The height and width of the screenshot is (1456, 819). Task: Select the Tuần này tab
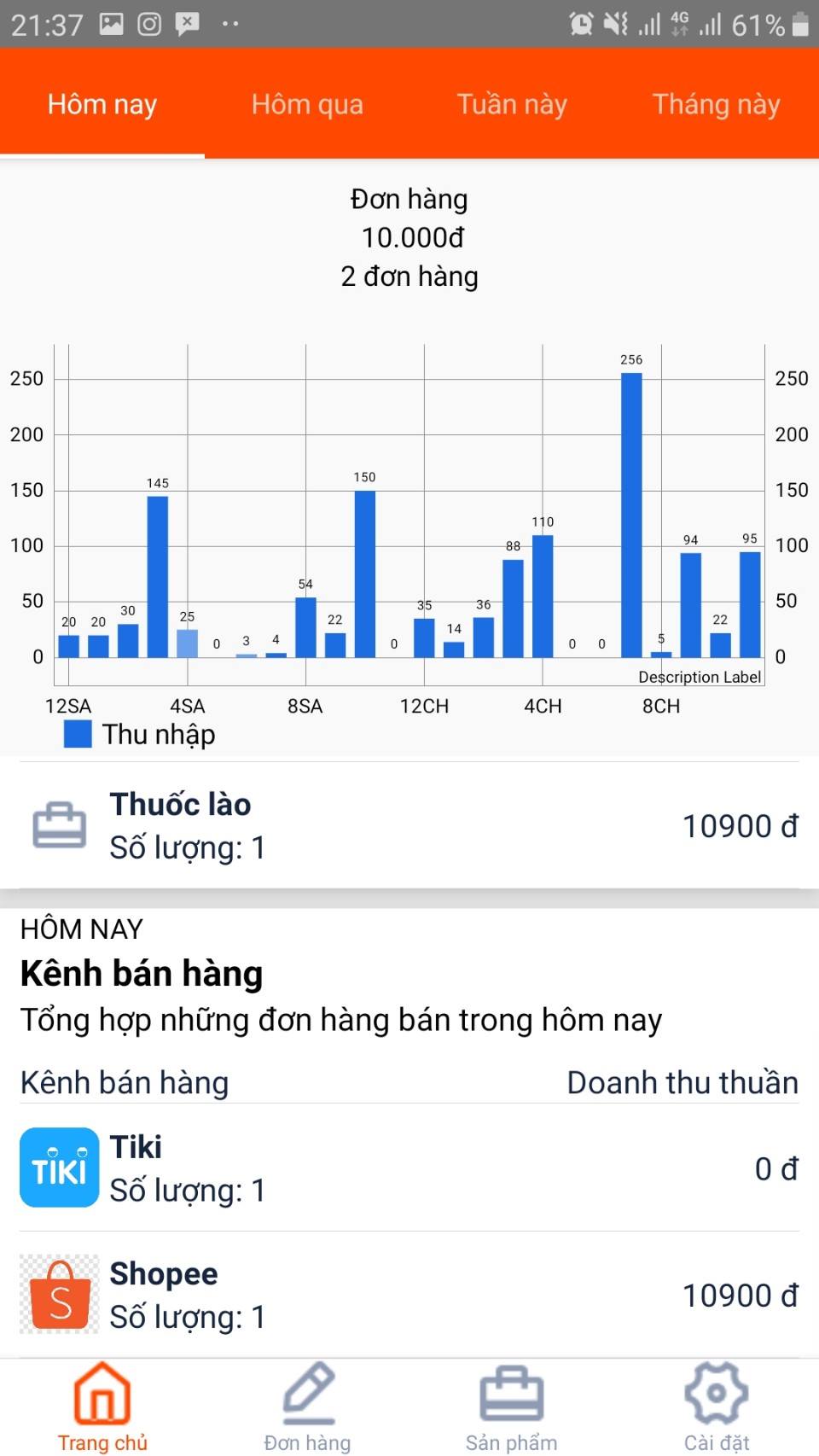pos(512,104)
